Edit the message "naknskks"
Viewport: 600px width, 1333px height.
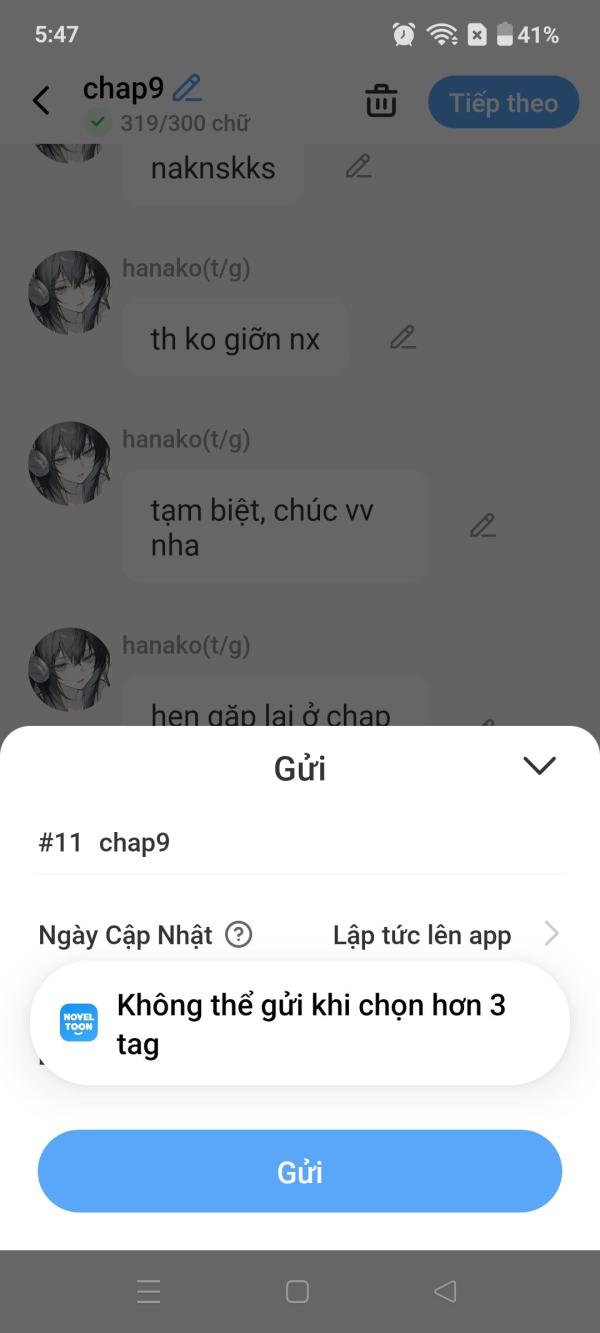[x=358, y=167]
